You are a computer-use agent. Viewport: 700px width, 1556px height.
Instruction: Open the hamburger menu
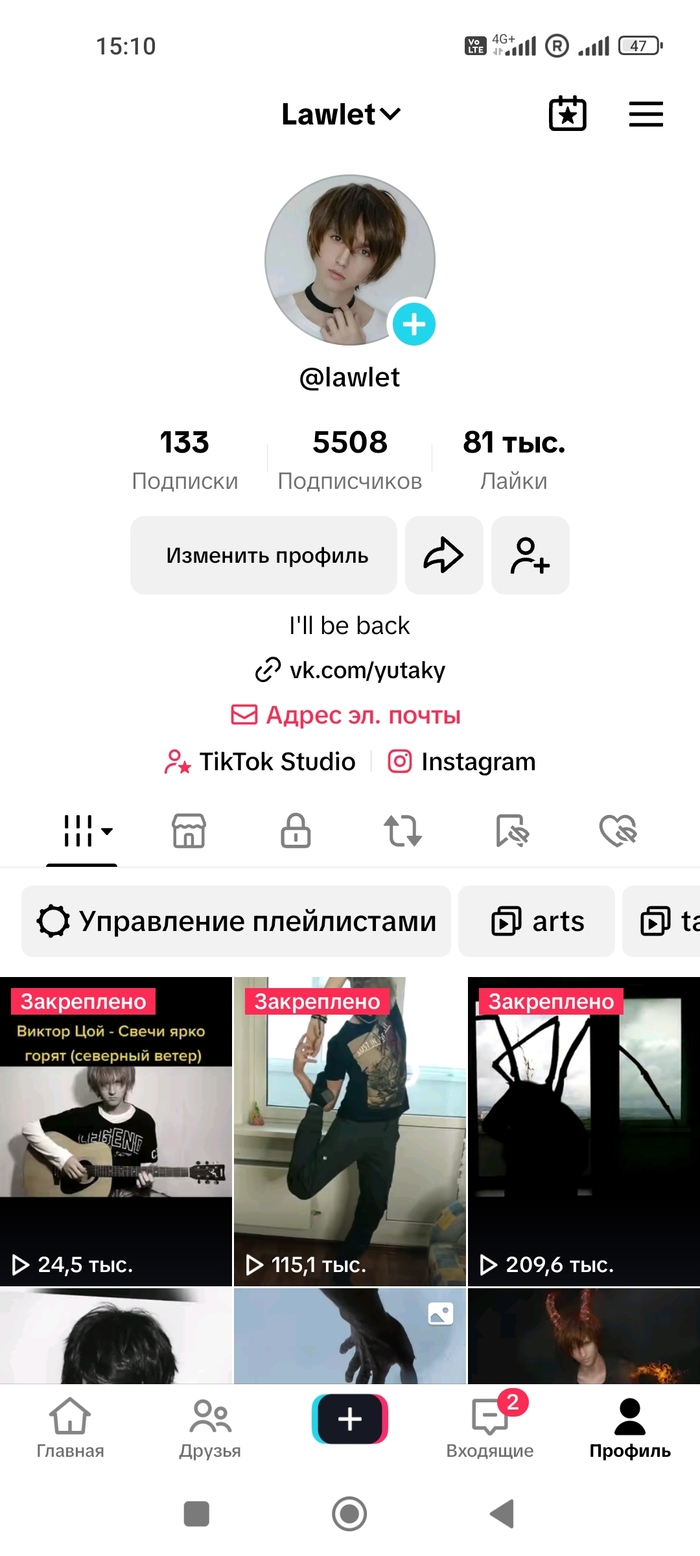(x=646, y=114)
